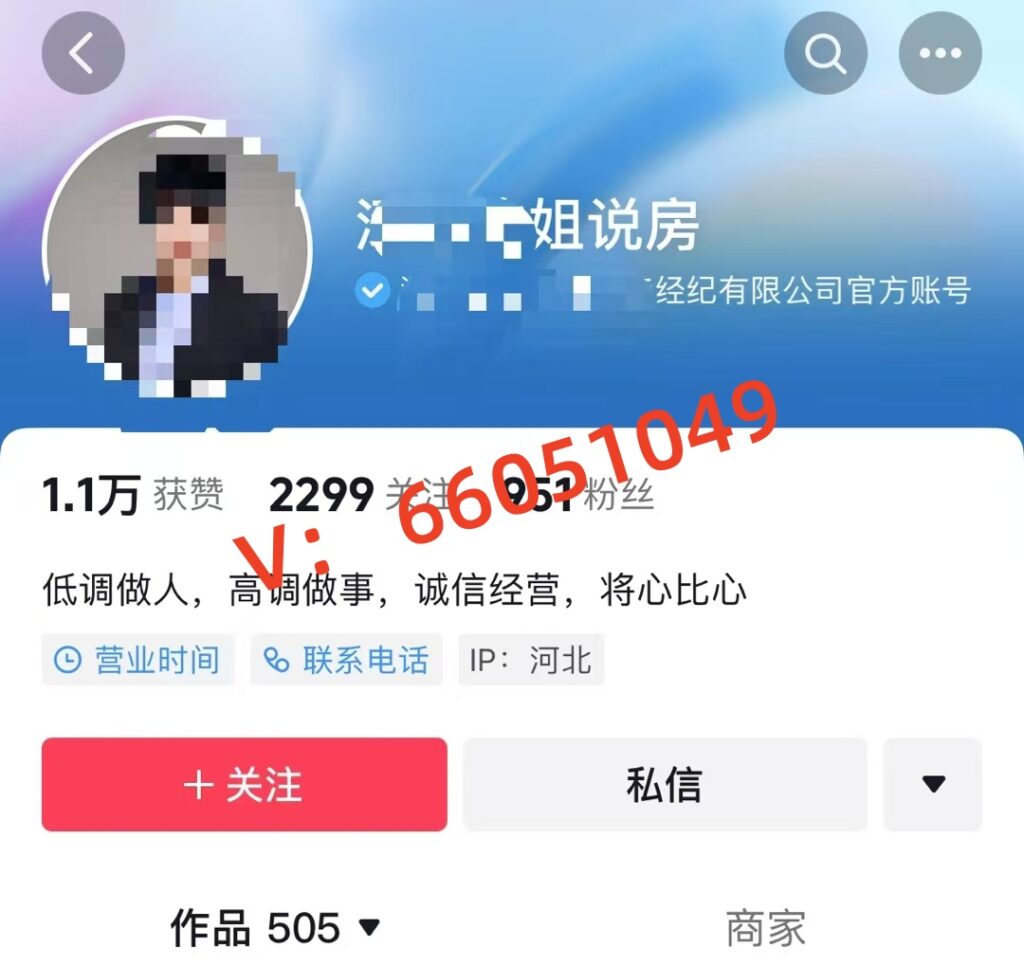Switch to the 商家 tab
This screenshot has width=1024, height=966.
tap(765, 928)
